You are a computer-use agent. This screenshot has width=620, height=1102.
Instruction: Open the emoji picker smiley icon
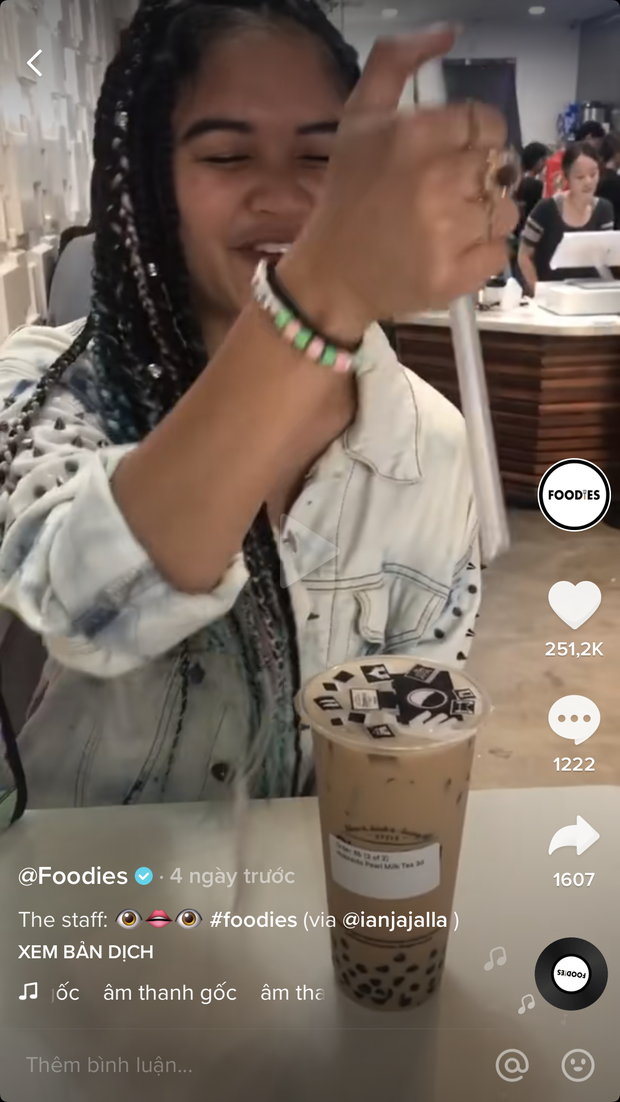578,1065
